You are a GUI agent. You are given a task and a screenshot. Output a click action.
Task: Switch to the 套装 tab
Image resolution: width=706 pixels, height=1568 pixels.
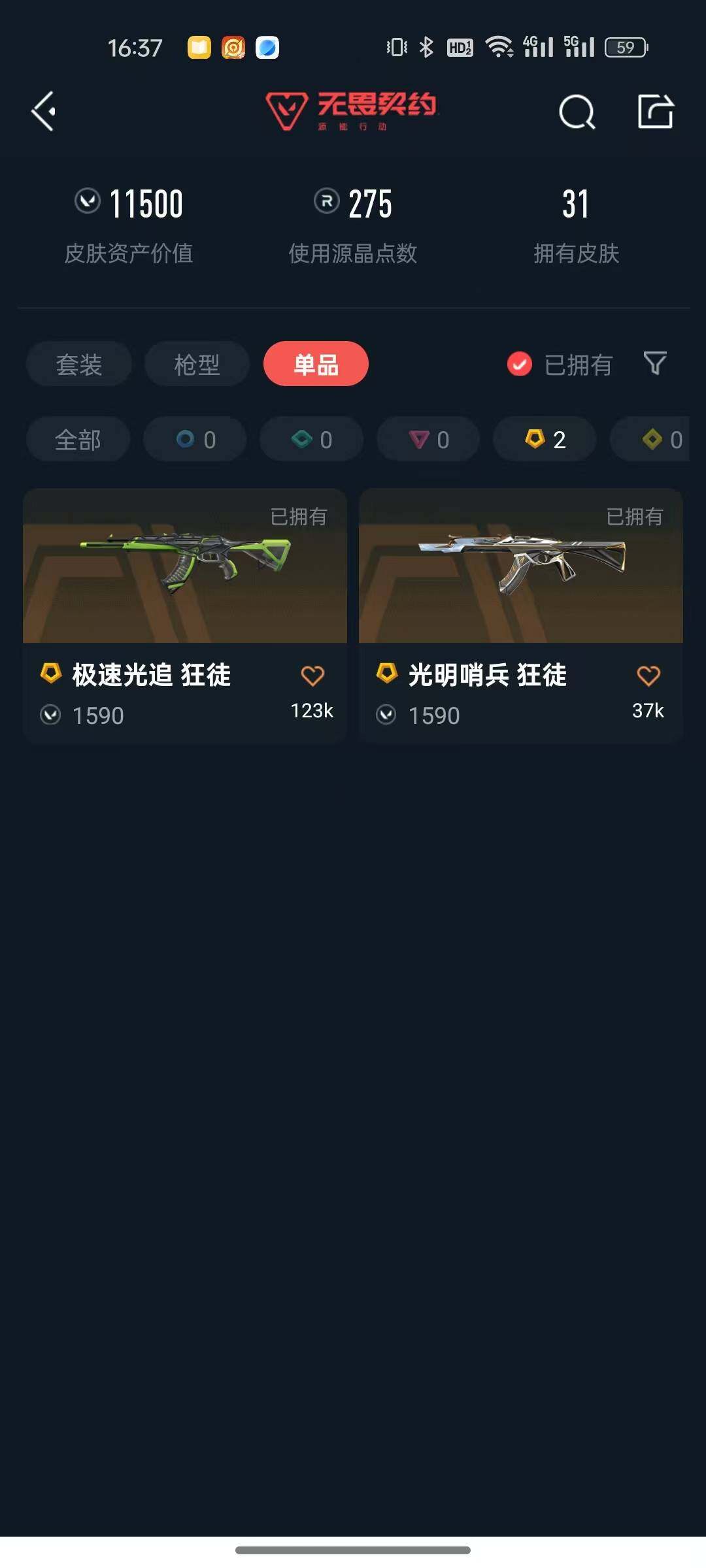[x=78, y=364]
